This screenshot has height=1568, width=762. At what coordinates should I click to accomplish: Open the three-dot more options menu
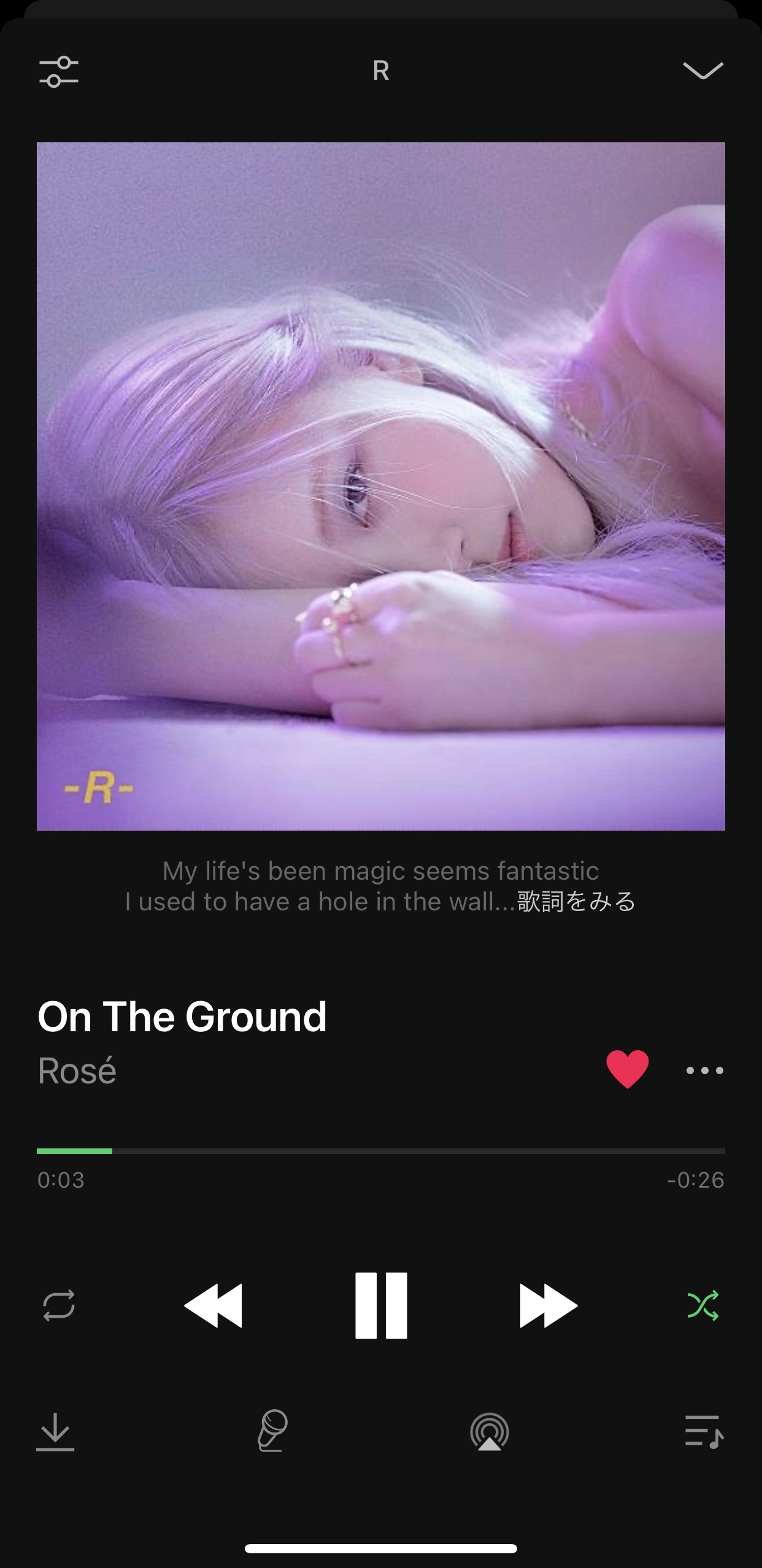704,1070
